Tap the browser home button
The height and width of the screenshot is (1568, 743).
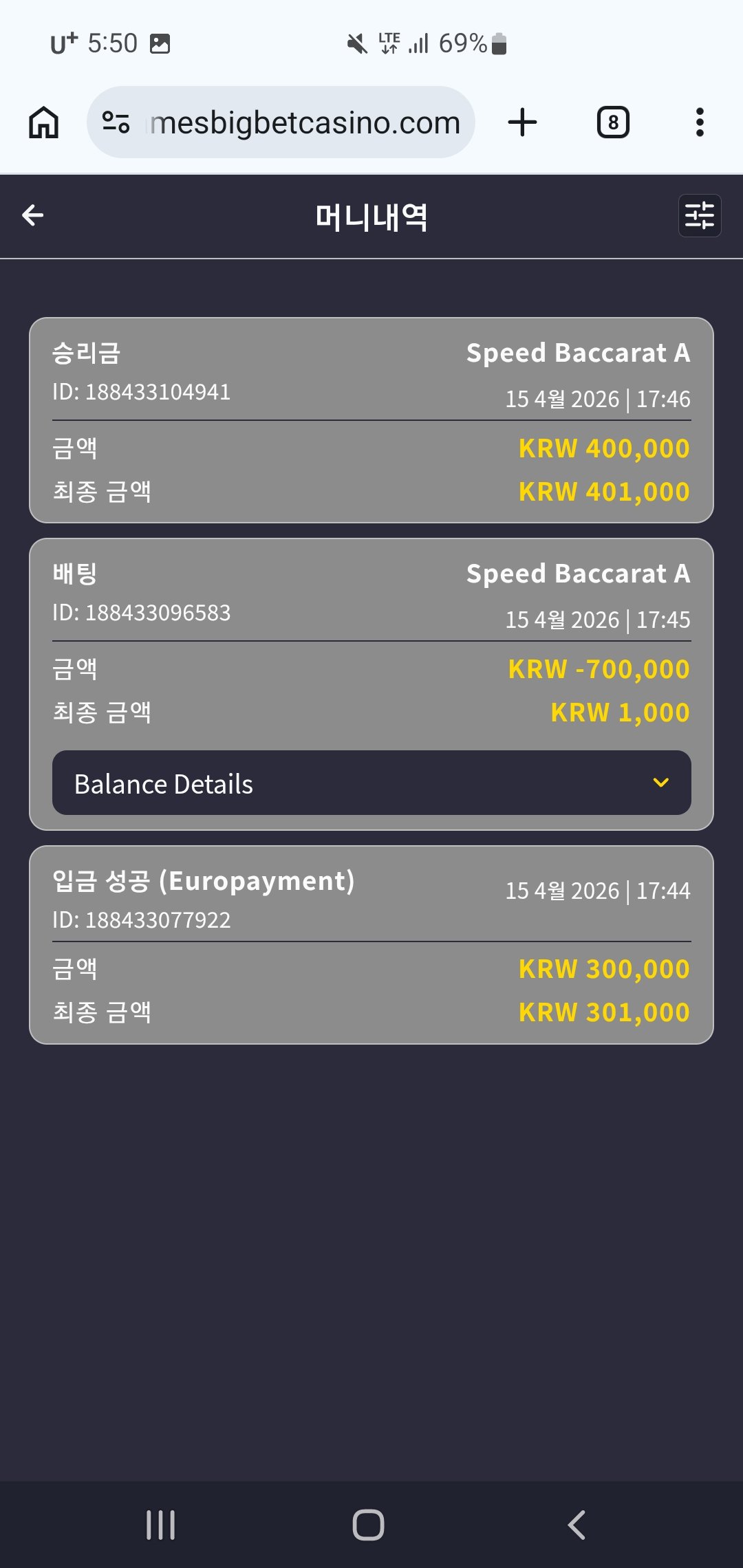pyautogui.click(x=43, y=122)
